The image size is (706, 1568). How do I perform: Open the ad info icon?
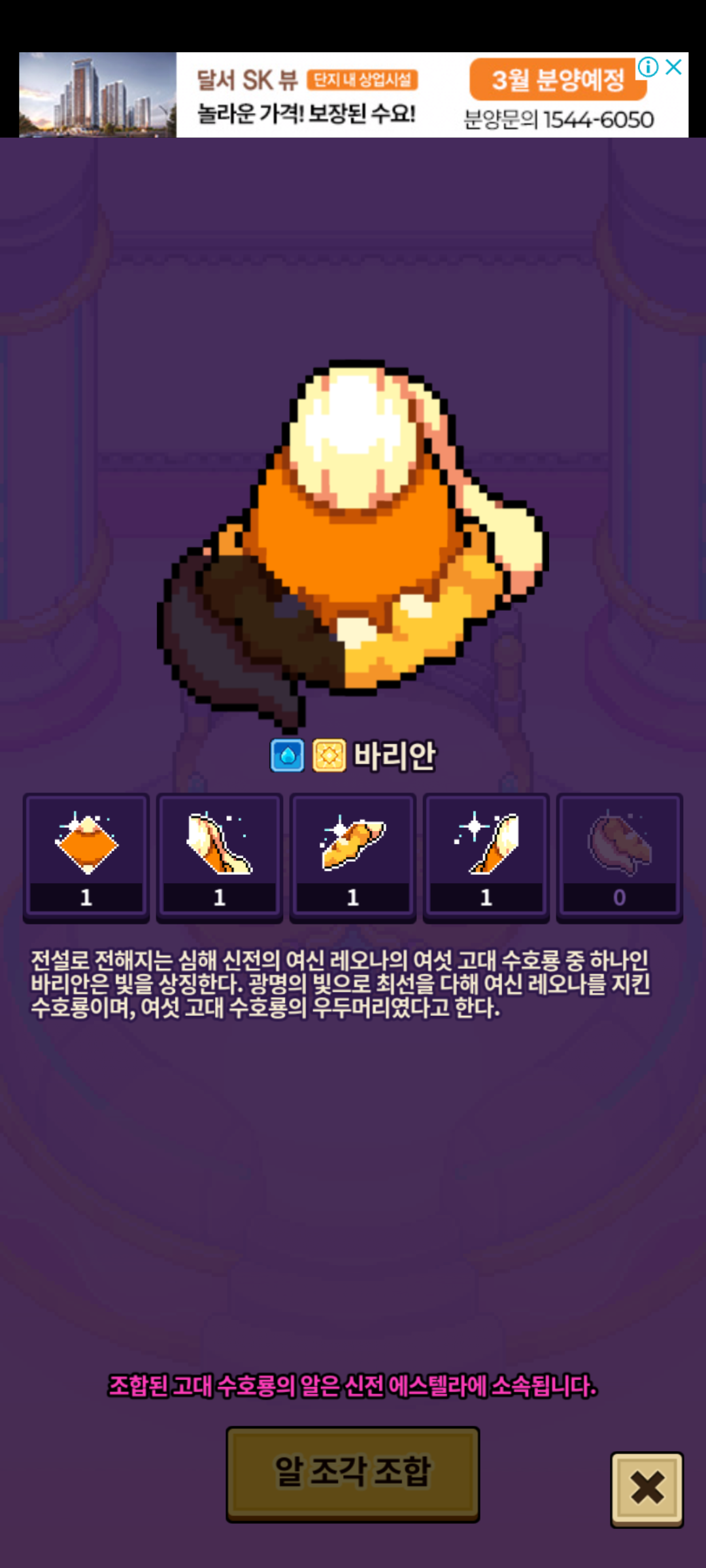pos(648,67)
